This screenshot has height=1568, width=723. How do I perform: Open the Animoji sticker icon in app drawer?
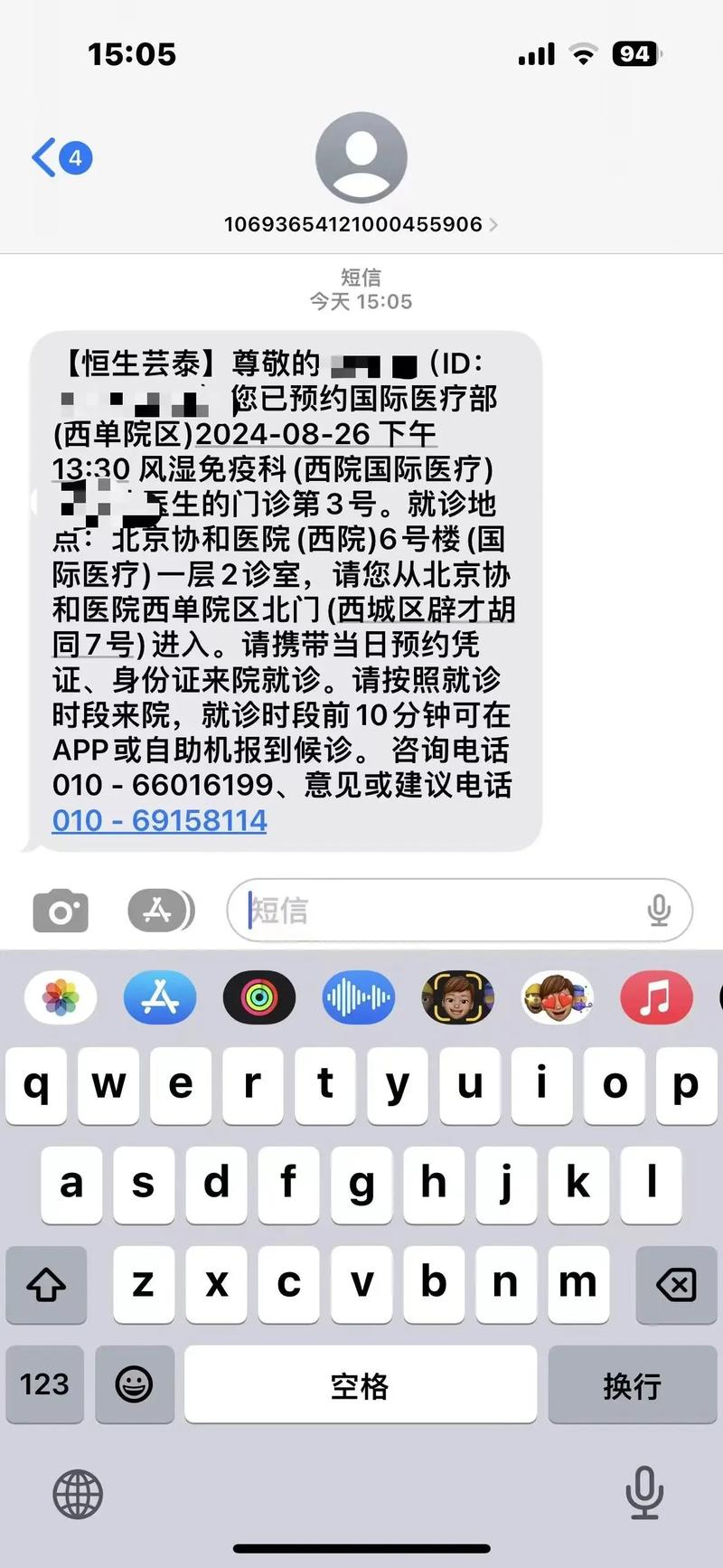(x=458, y=997)
